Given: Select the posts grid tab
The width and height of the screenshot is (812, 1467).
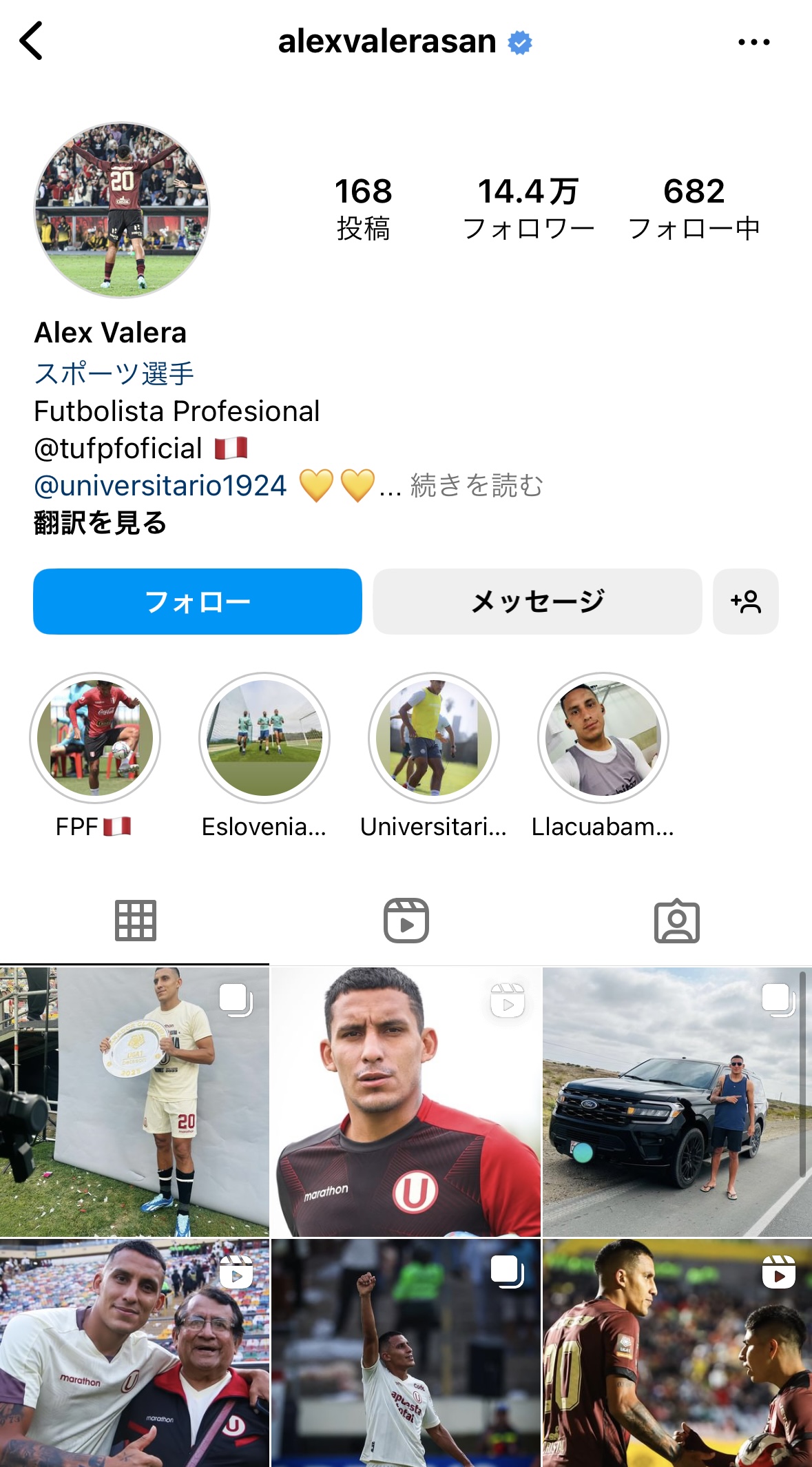Looking at the screenshot, I should [135, 921].
